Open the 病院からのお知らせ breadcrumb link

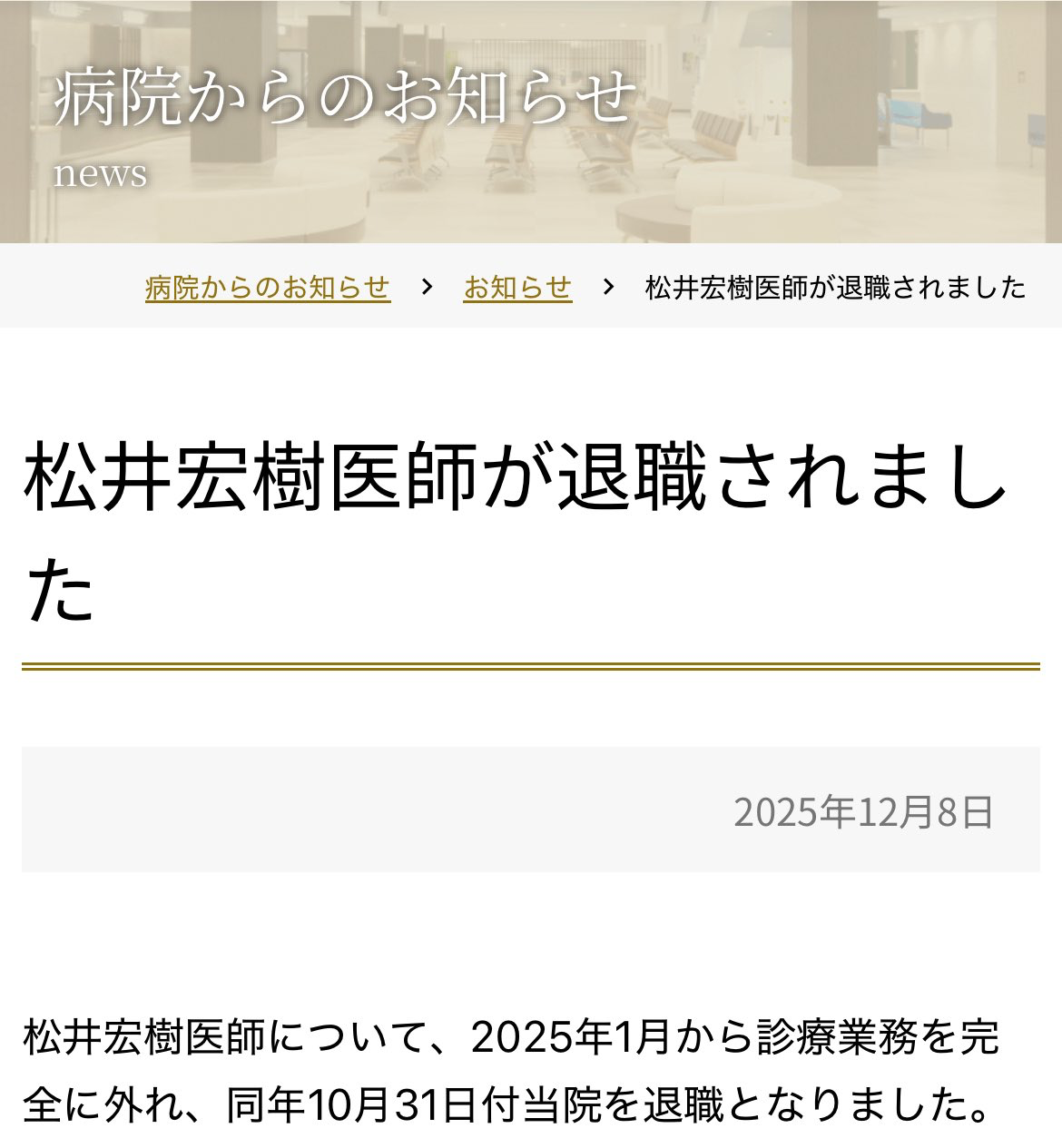pos(268,288)
